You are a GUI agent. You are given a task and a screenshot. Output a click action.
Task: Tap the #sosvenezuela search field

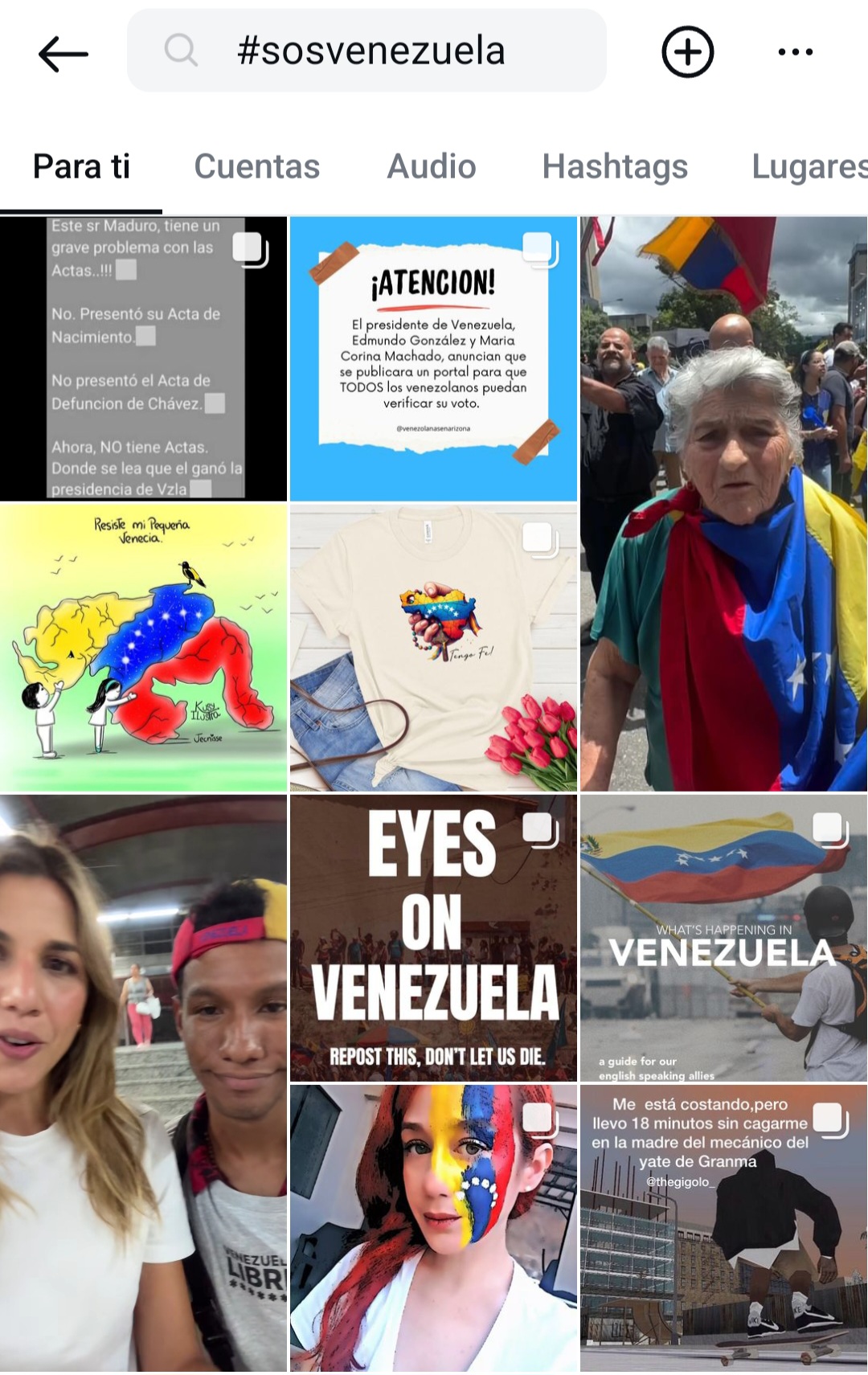point(370,51)
